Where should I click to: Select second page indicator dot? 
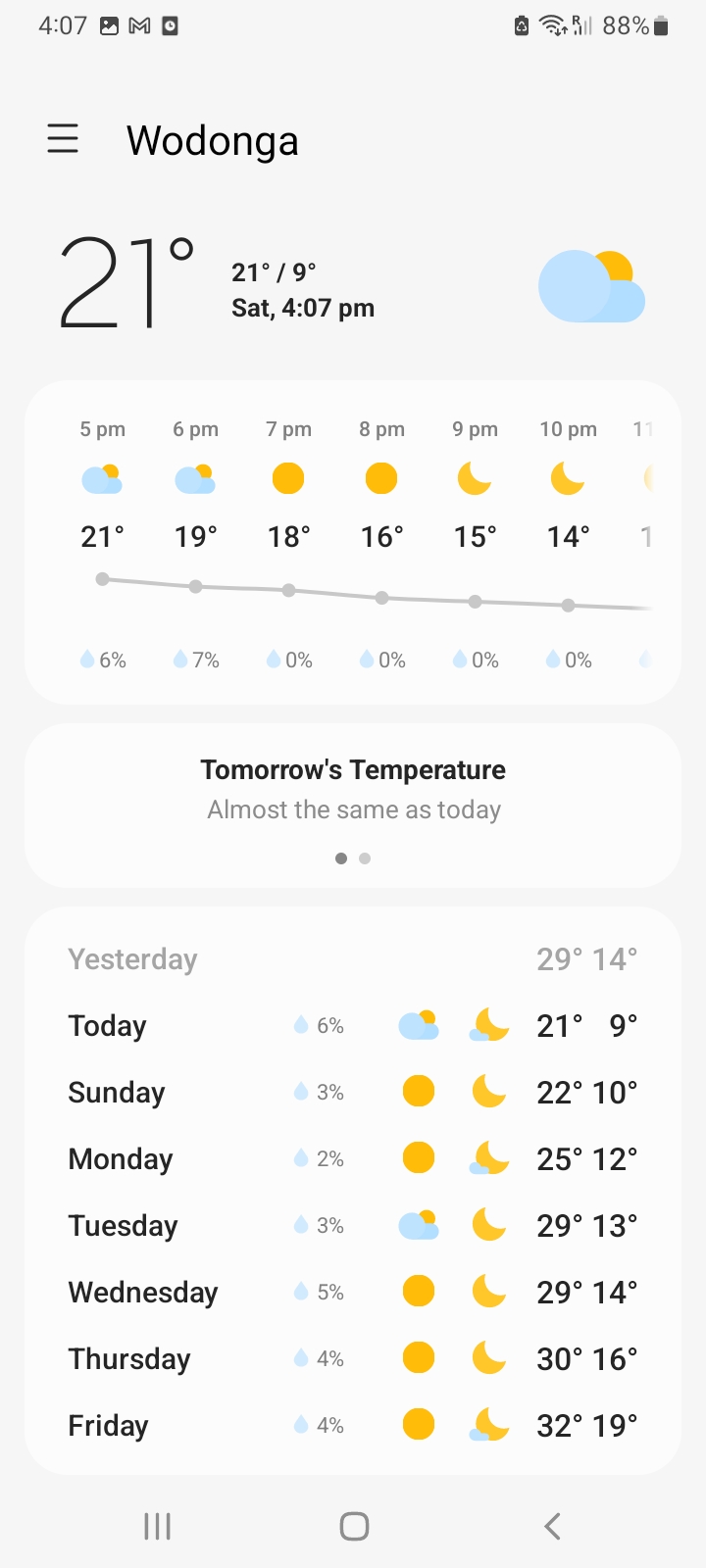365,858
